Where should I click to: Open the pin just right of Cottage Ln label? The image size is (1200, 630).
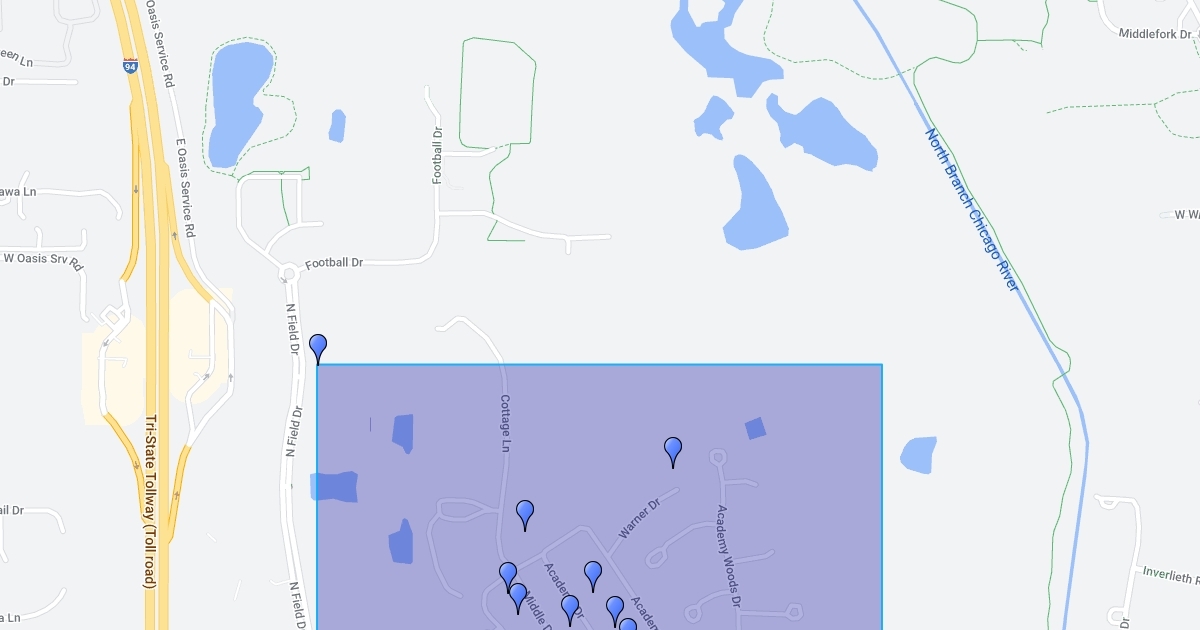(x=525, y=514)
